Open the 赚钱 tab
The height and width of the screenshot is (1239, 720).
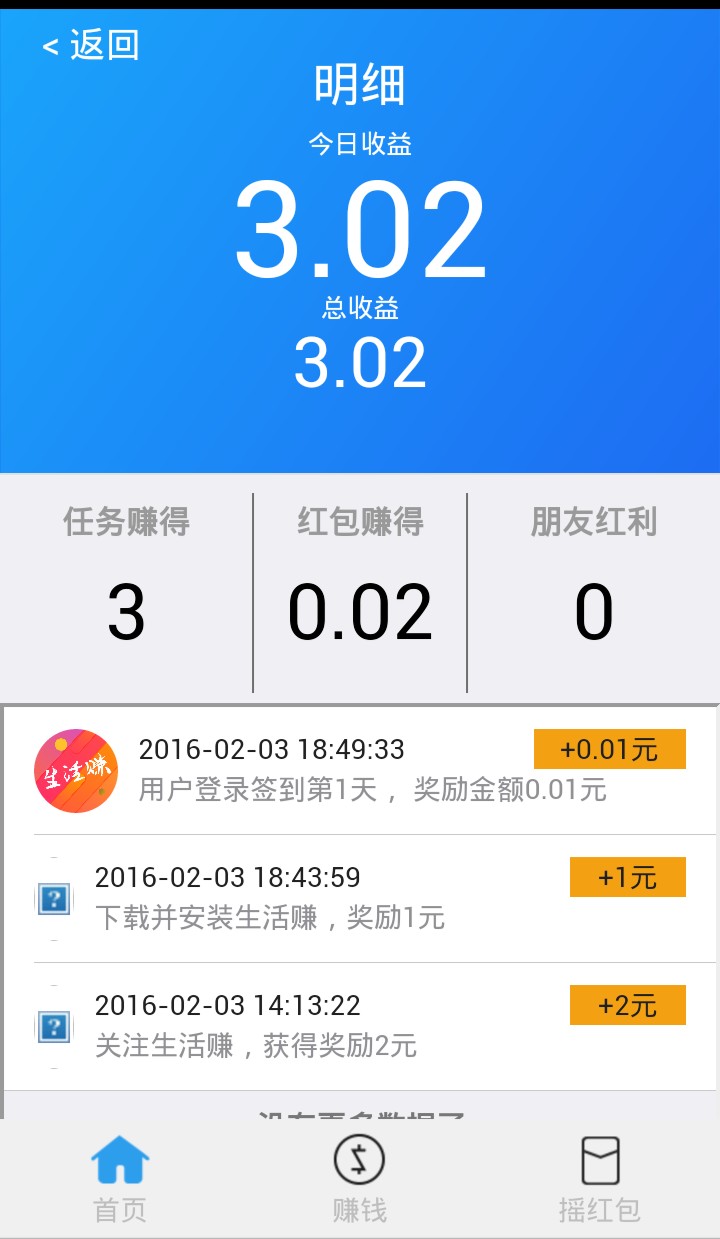click(x=360, y=1179)
